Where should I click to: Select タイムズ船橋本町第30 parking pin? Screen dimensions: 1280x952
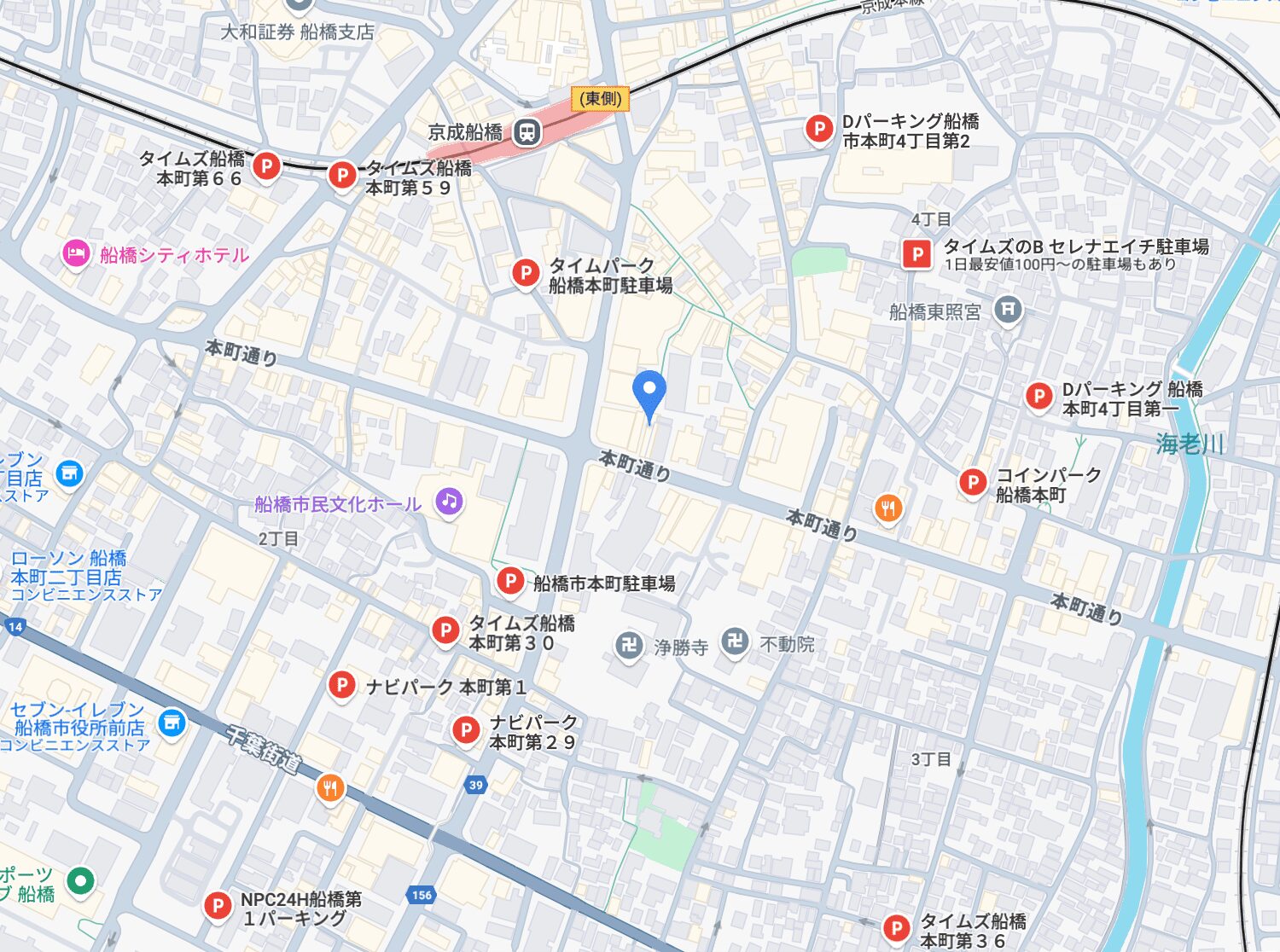(445, 630)
